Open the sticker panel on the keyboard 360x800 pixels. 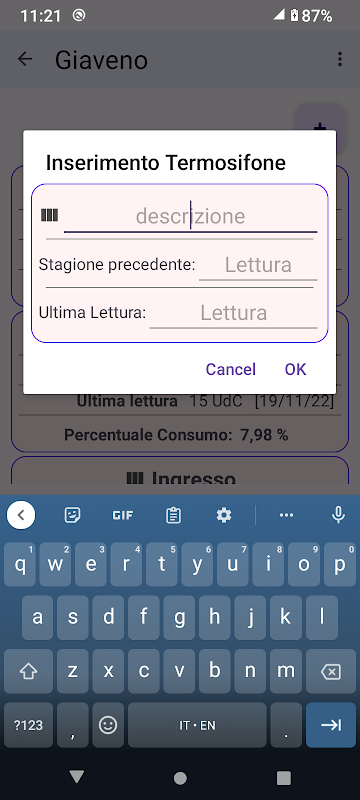[x=73, y=515]
